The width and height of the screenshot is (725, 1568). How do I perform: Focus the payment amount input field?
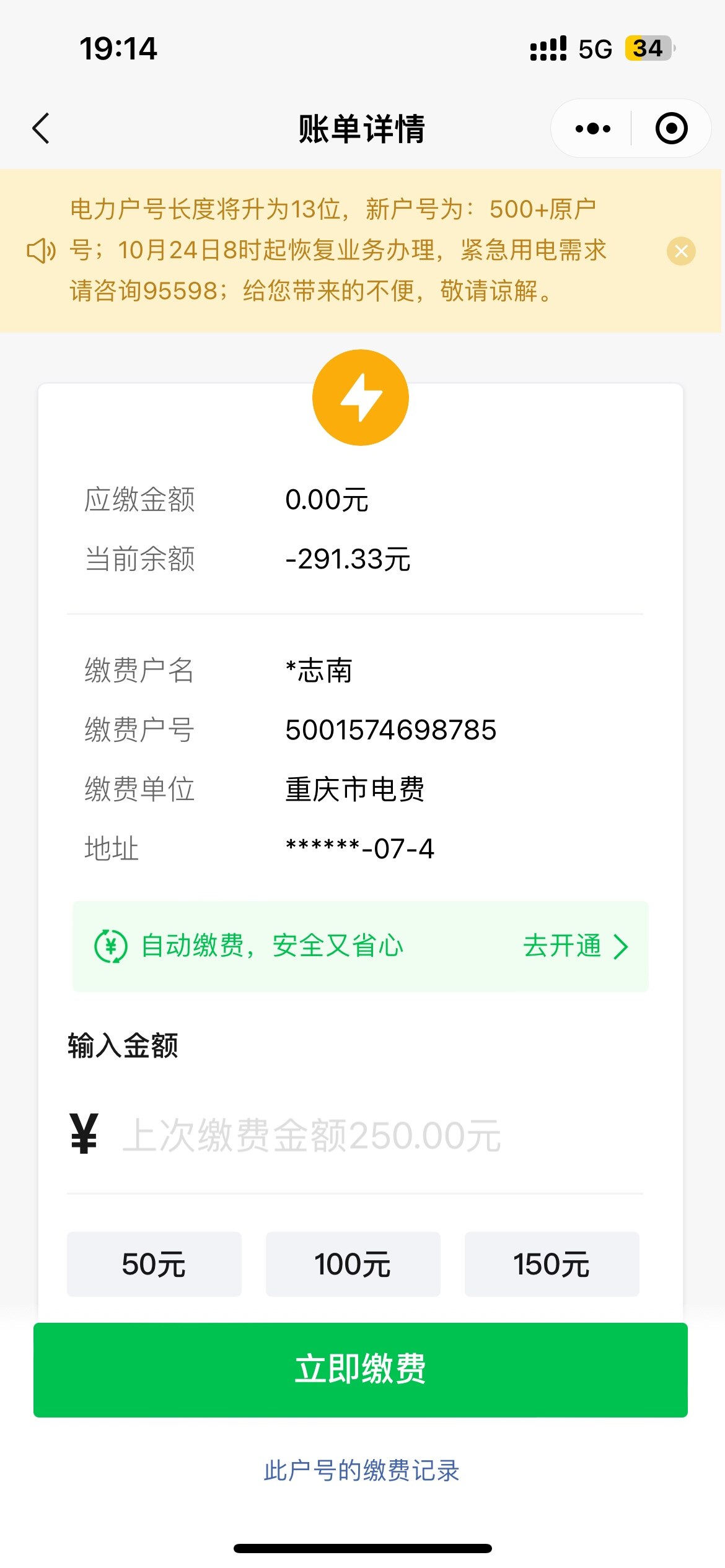372,1136
